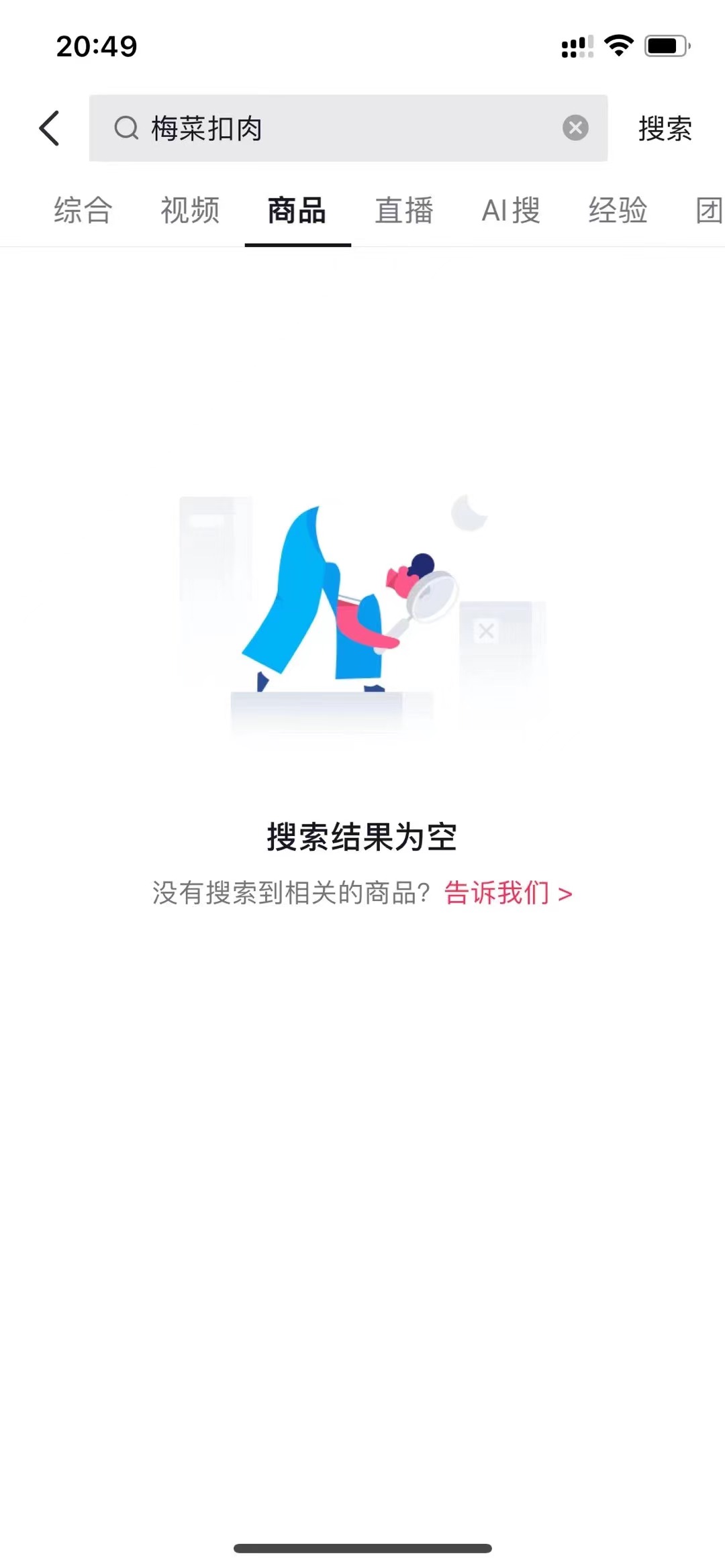Open the 经验 tab
The image size is (725, 1568).
pos(618,210)
